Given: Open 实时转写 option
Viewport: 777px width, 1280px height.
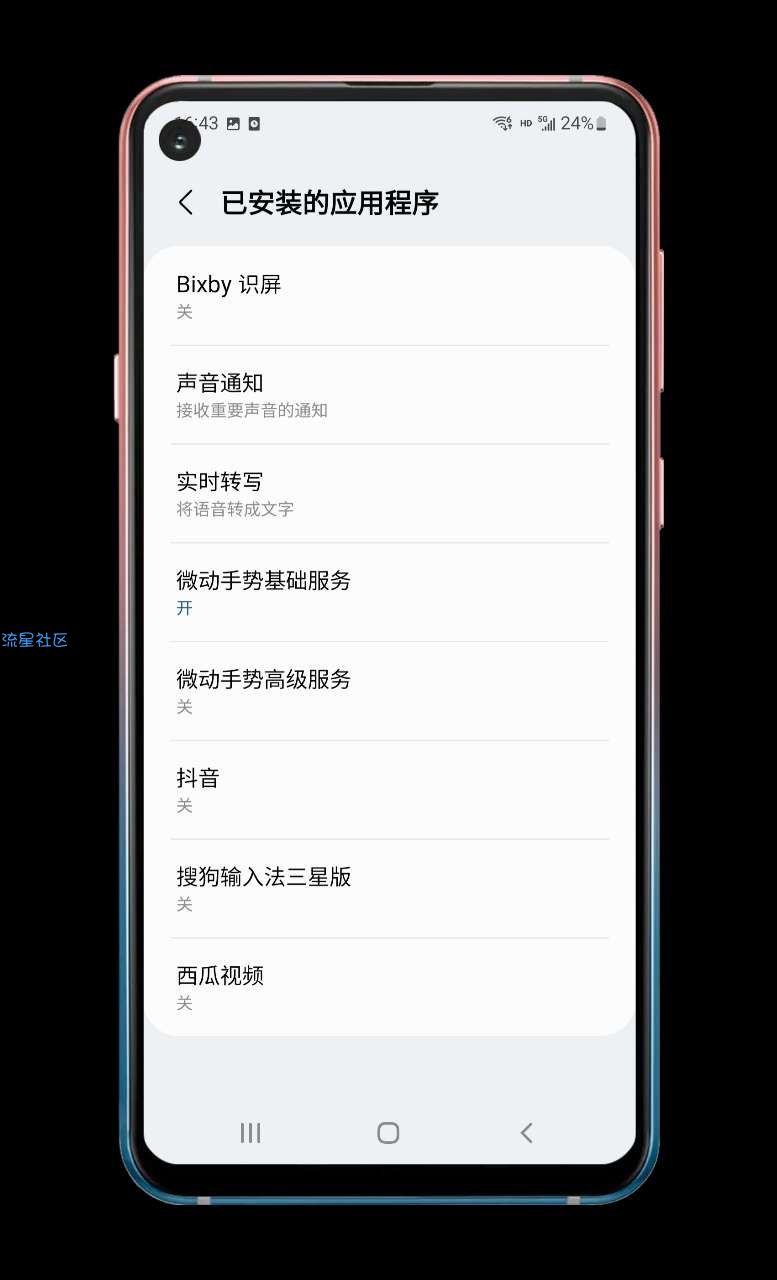Looking at the screenshot, I should (x=388, y=494).
